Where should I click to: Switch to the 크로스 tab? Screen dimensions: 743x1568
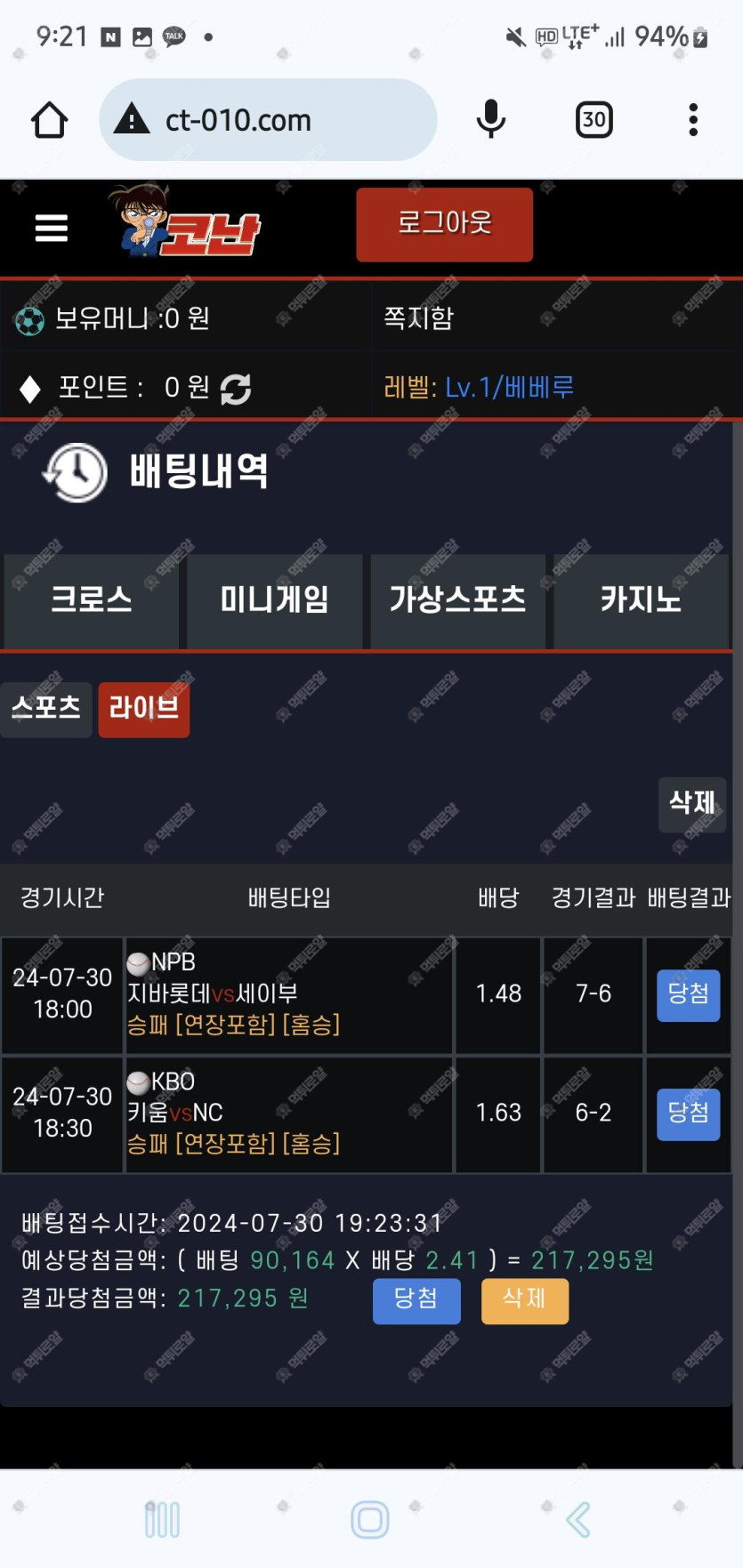pyautogui.click(x=92, y=600)
